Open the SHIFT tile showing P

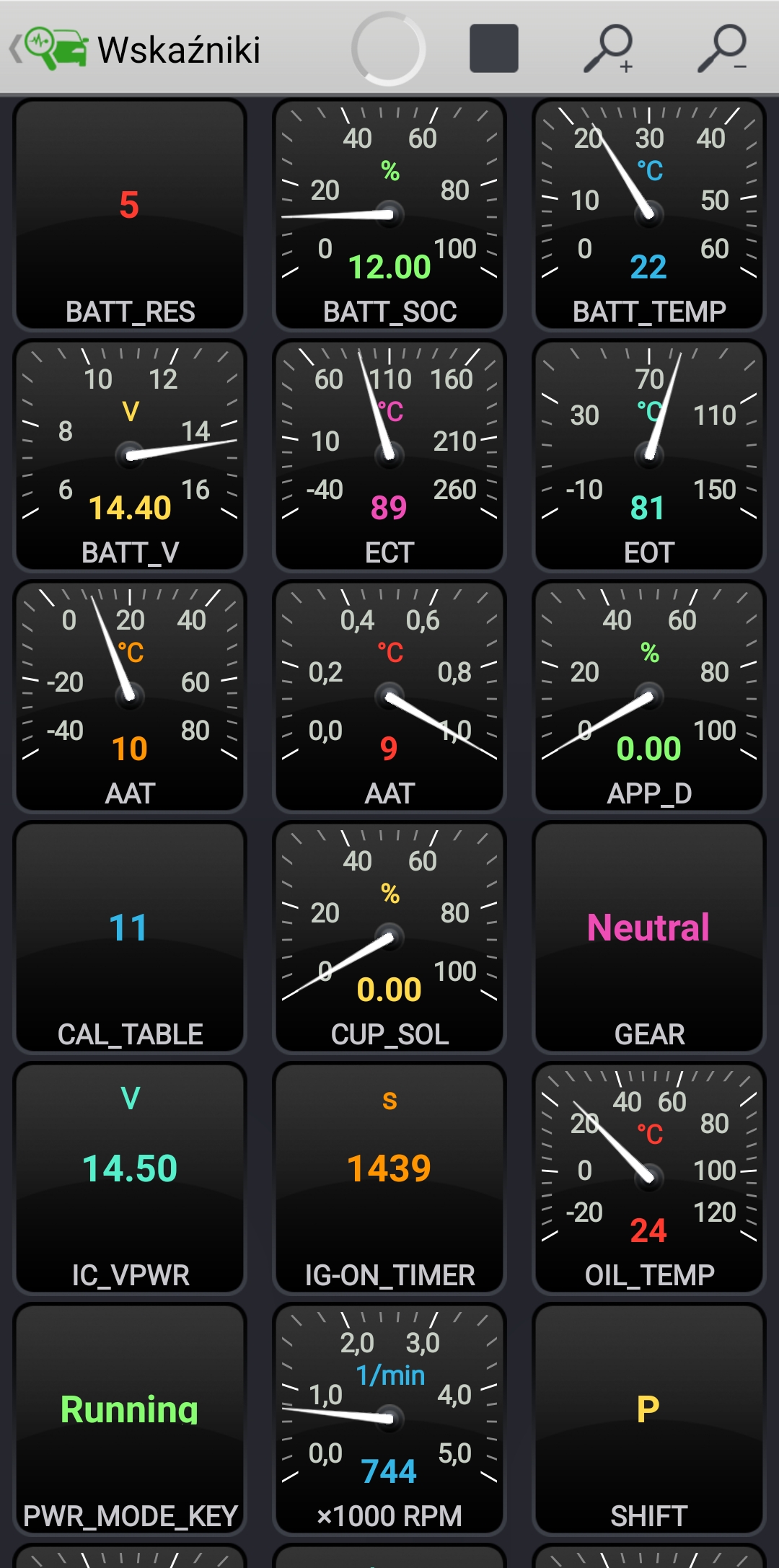pyautogui.click(x=649, y=1419)
